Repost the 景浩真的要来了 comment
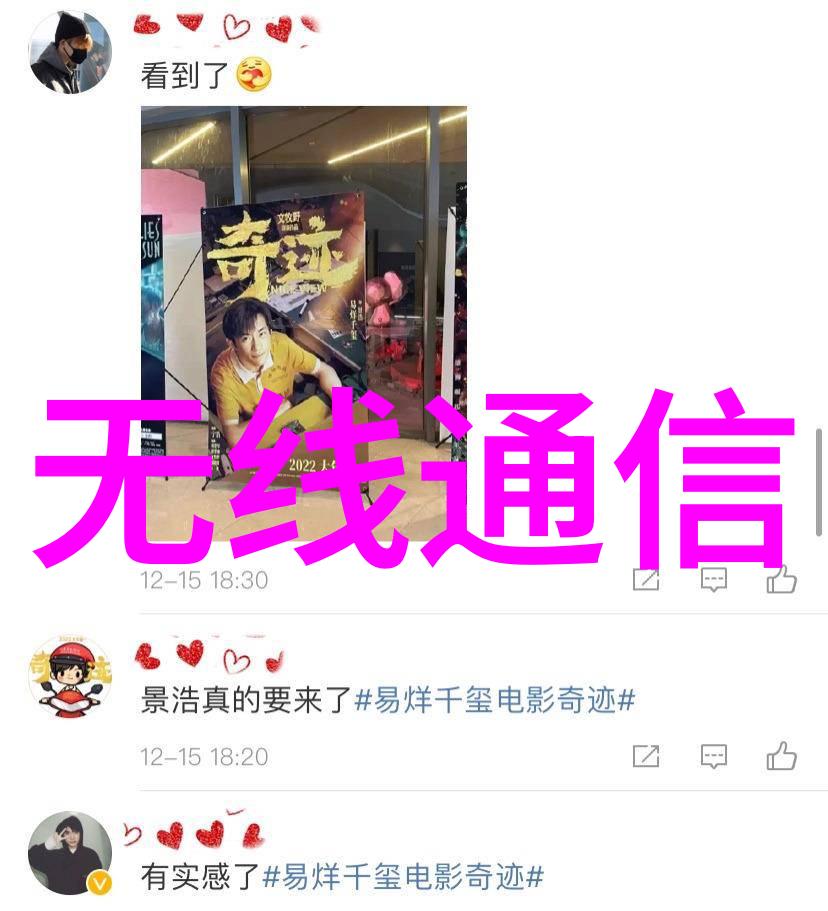The width and height of the screenshot is (828, 911). tap(646, 757)
